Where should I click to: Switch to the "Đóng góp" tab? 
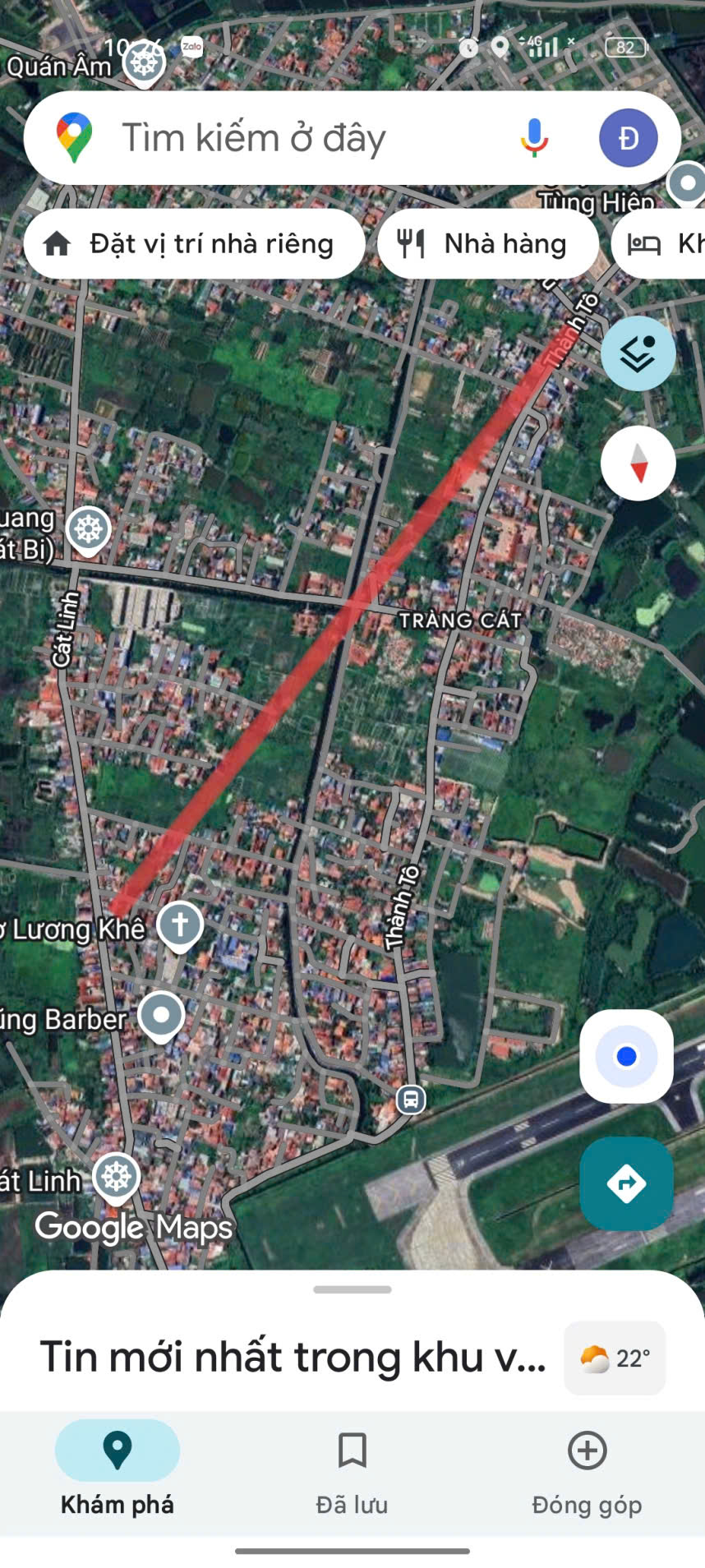click(x=587, y=1468)
